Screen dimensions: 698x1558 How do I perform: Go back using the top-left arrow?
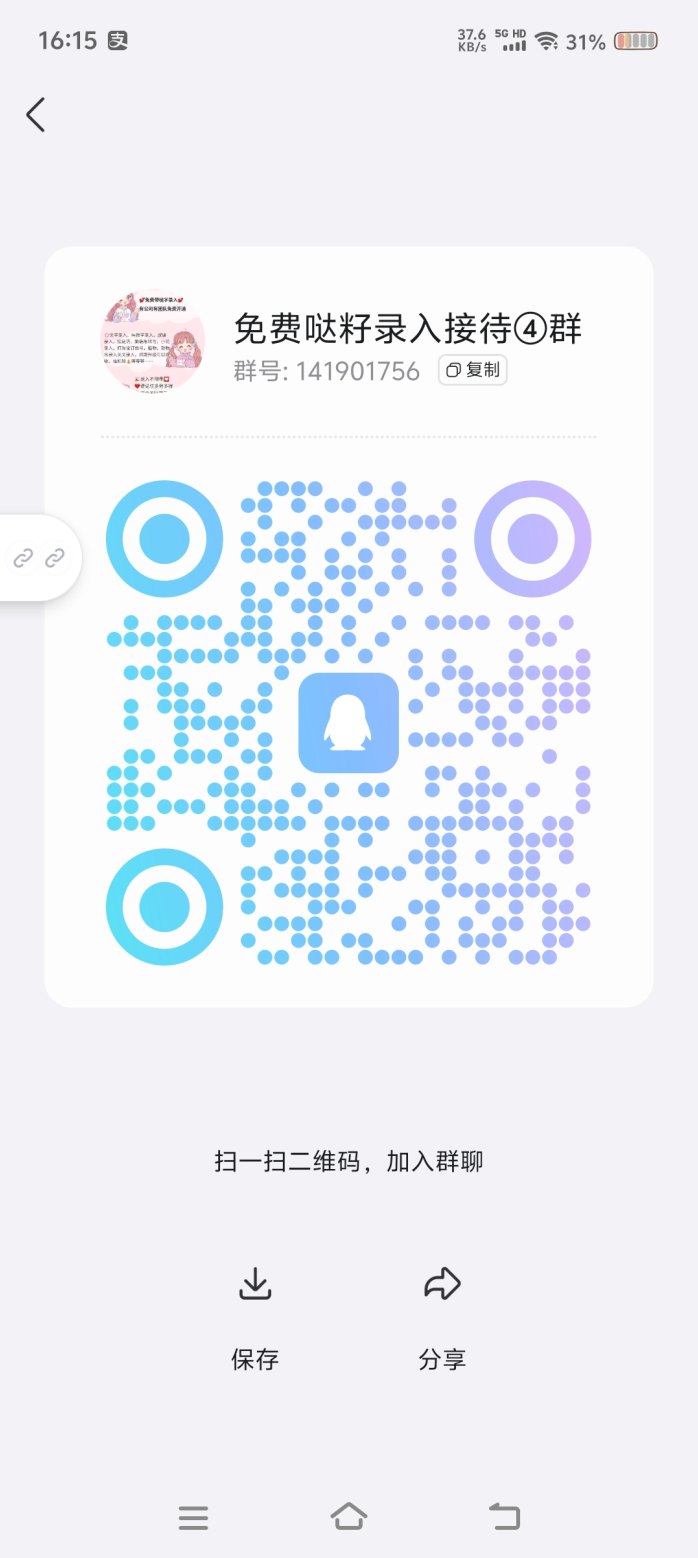(x=36, y=115)
